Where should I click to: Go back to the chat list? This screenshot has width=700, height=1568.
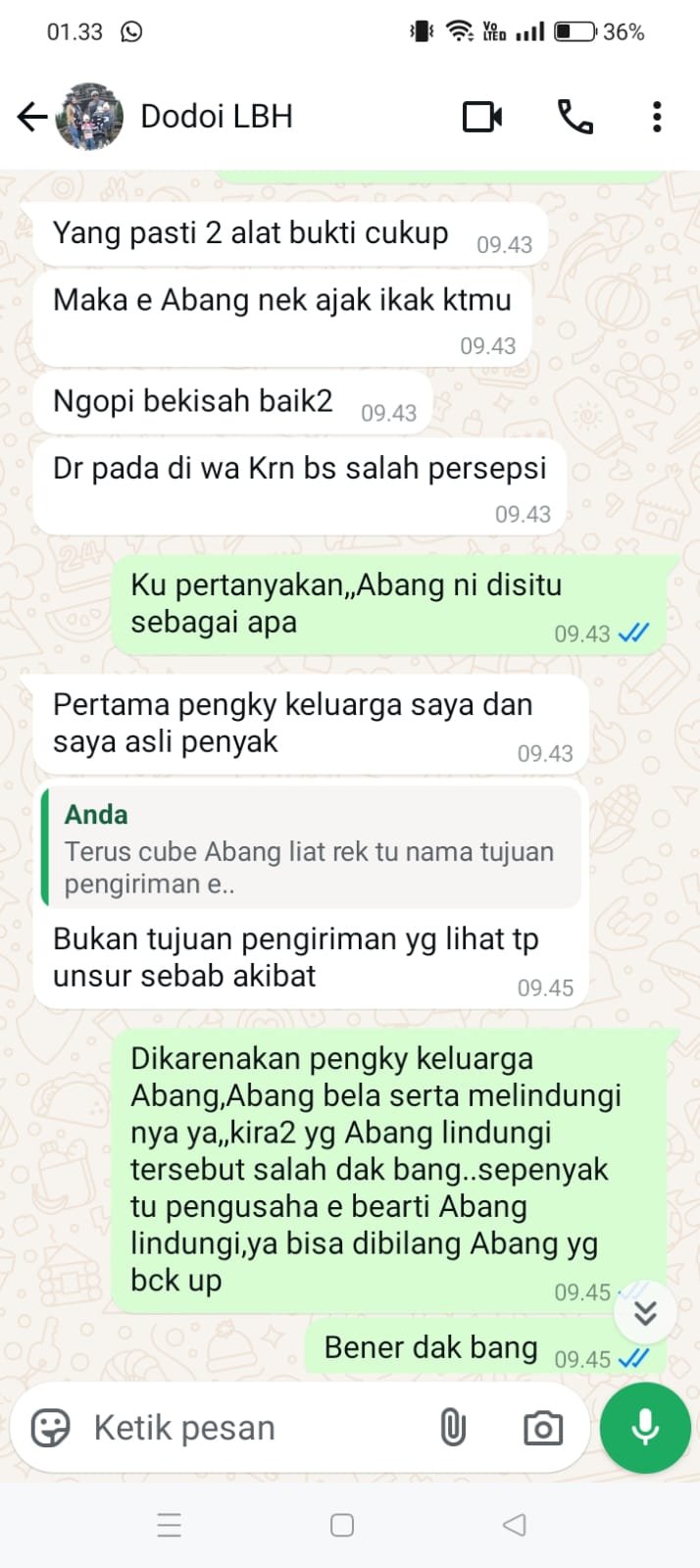[x=31, y=118]
